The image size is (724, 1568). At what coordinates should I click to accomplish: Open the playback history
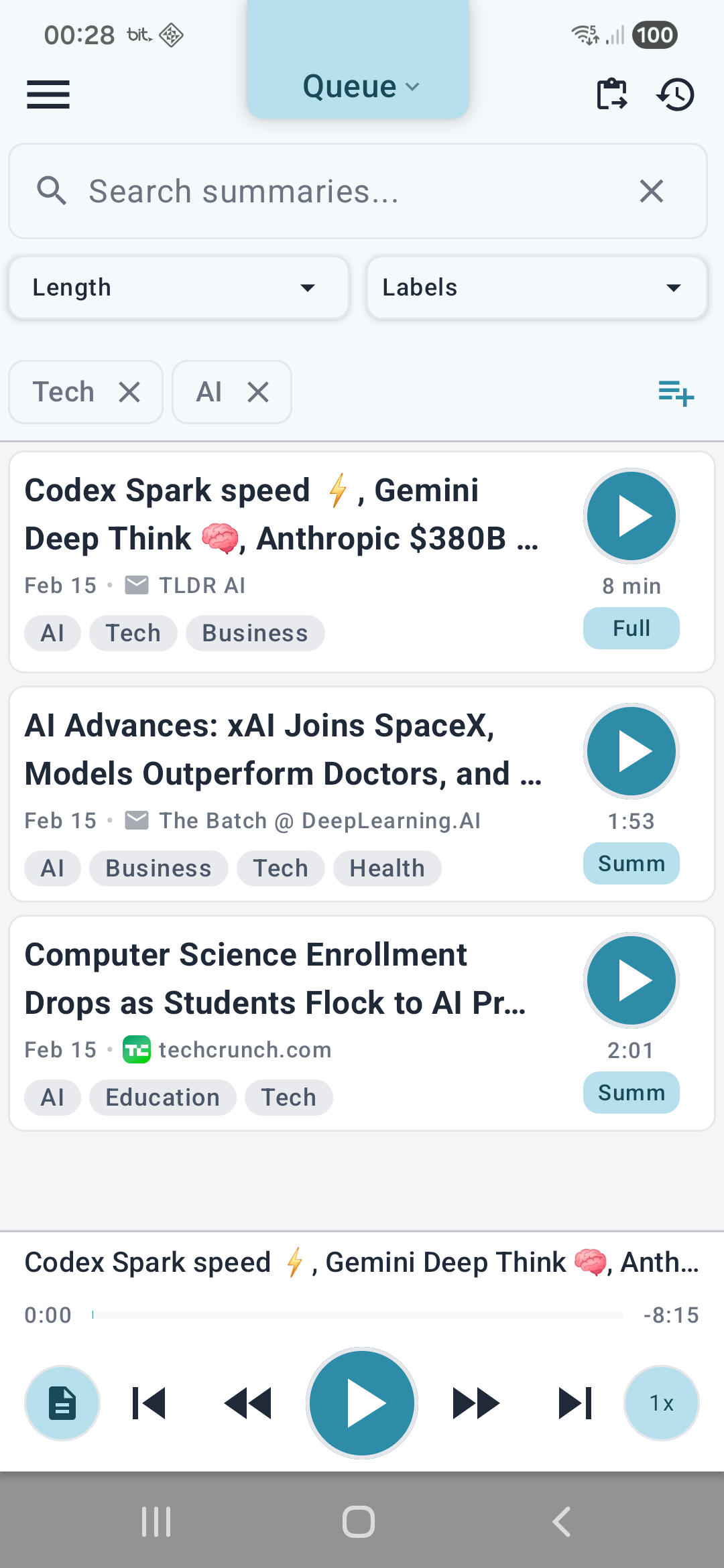675,94
